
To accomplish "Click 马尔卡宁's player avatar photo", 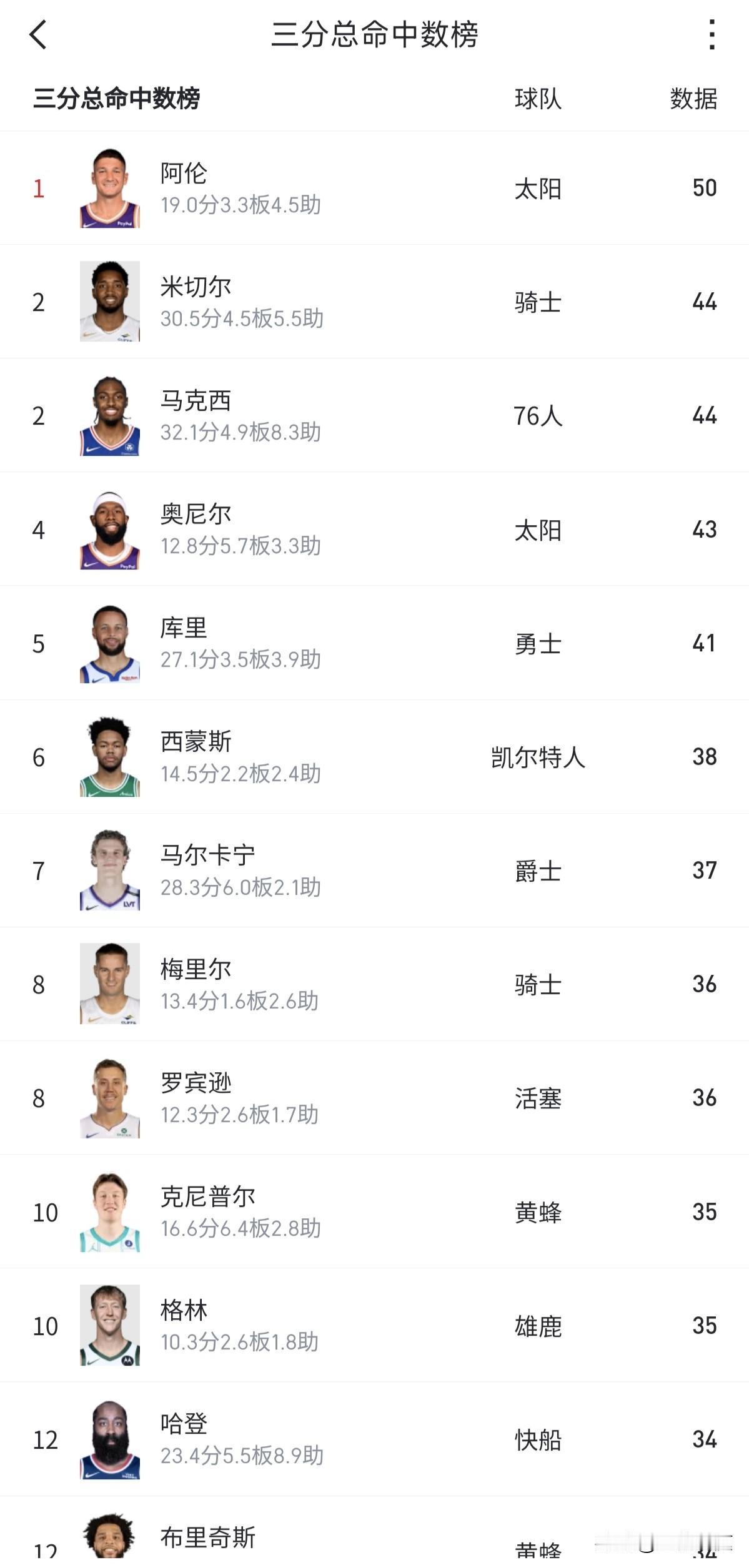I will click(x=109, y=871).
